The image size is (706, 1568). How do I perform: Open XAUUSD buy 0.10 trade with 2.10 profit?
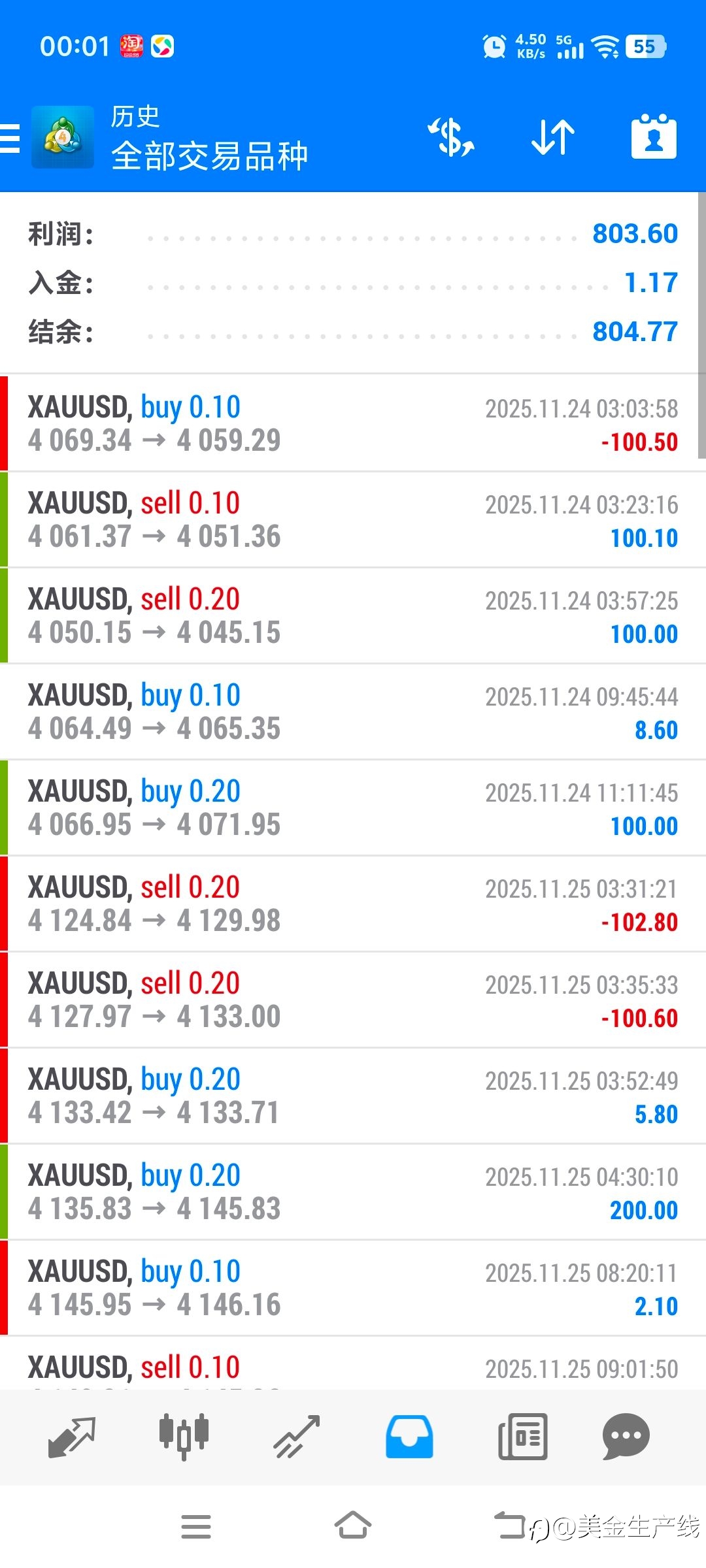(x=353, y=1288)
